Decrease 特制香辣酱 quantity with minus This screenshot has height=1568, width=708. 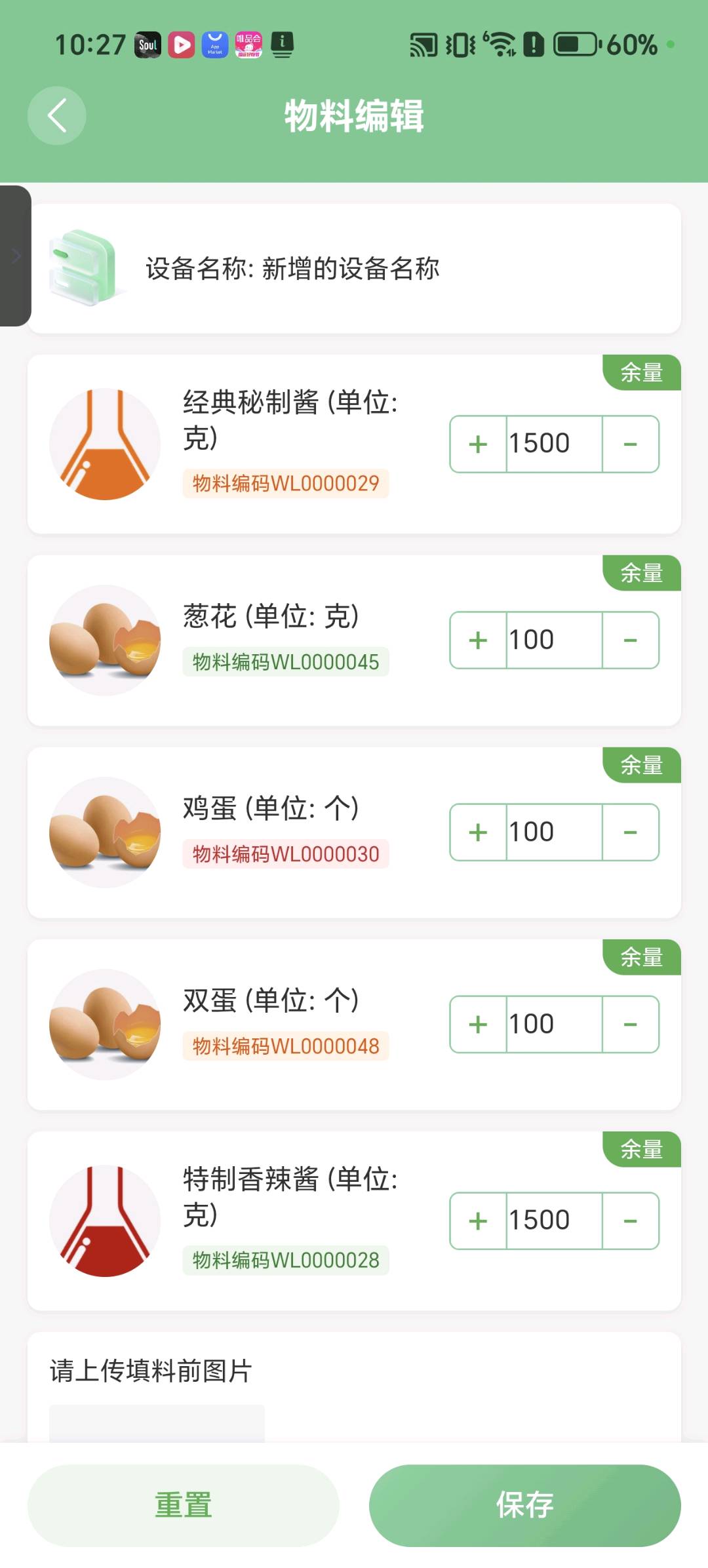click(630, 1221)
